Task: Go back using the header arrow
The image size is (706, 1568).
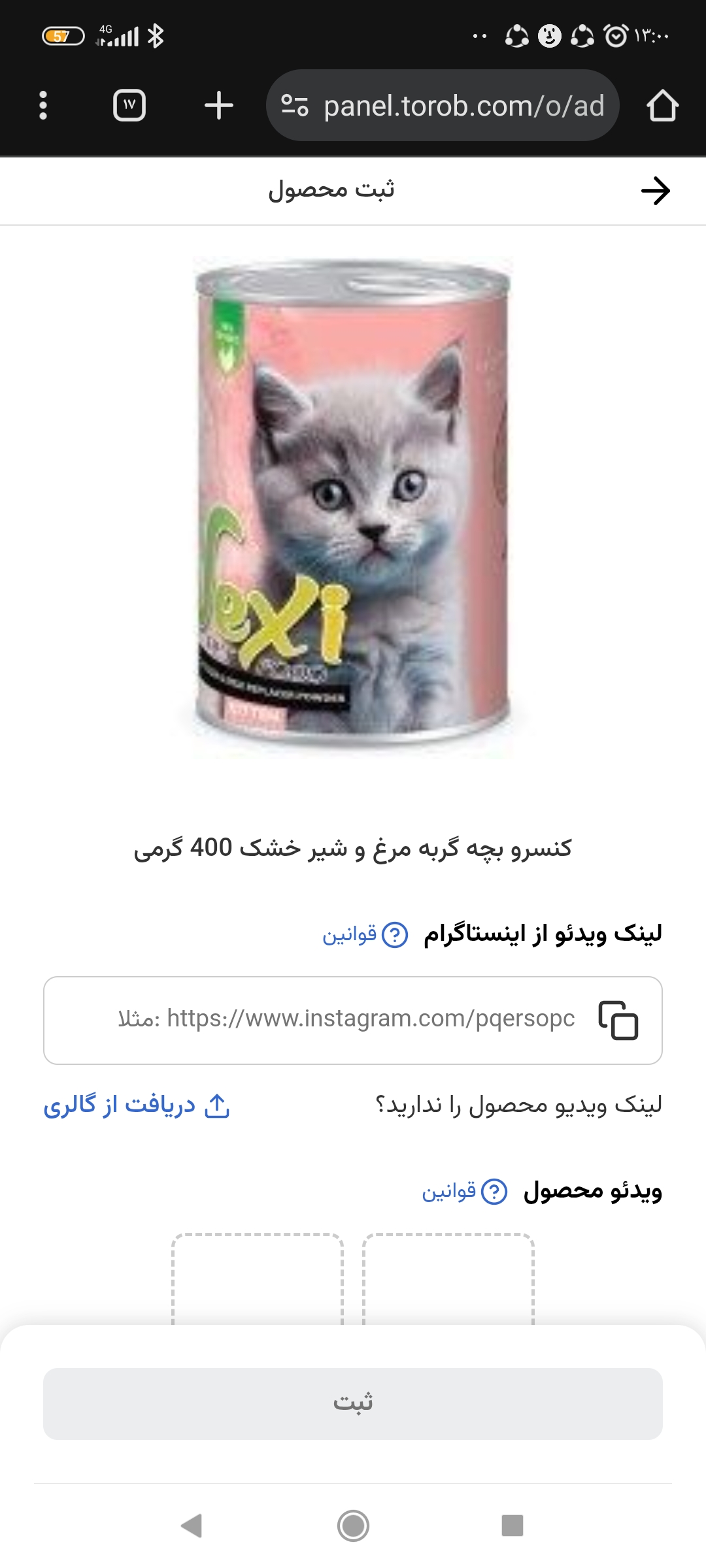Action: 655,191
